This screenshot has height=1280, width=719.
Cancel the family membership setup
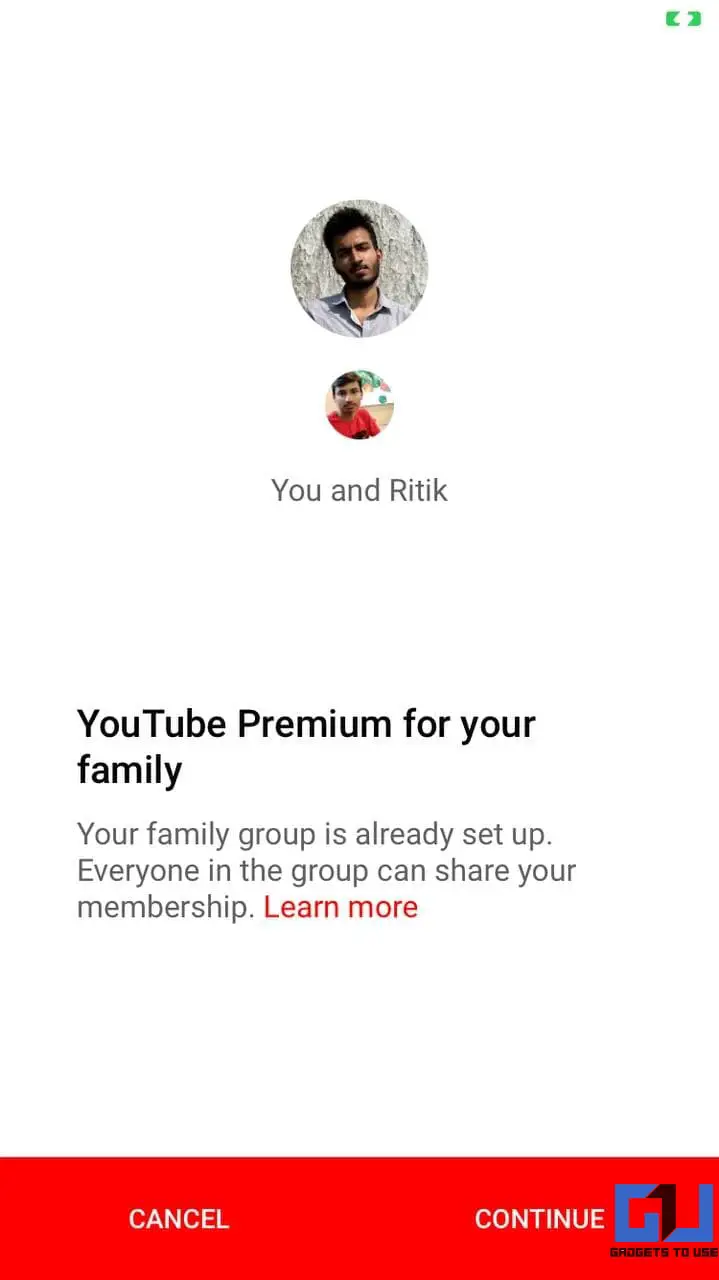point(179,1218)
